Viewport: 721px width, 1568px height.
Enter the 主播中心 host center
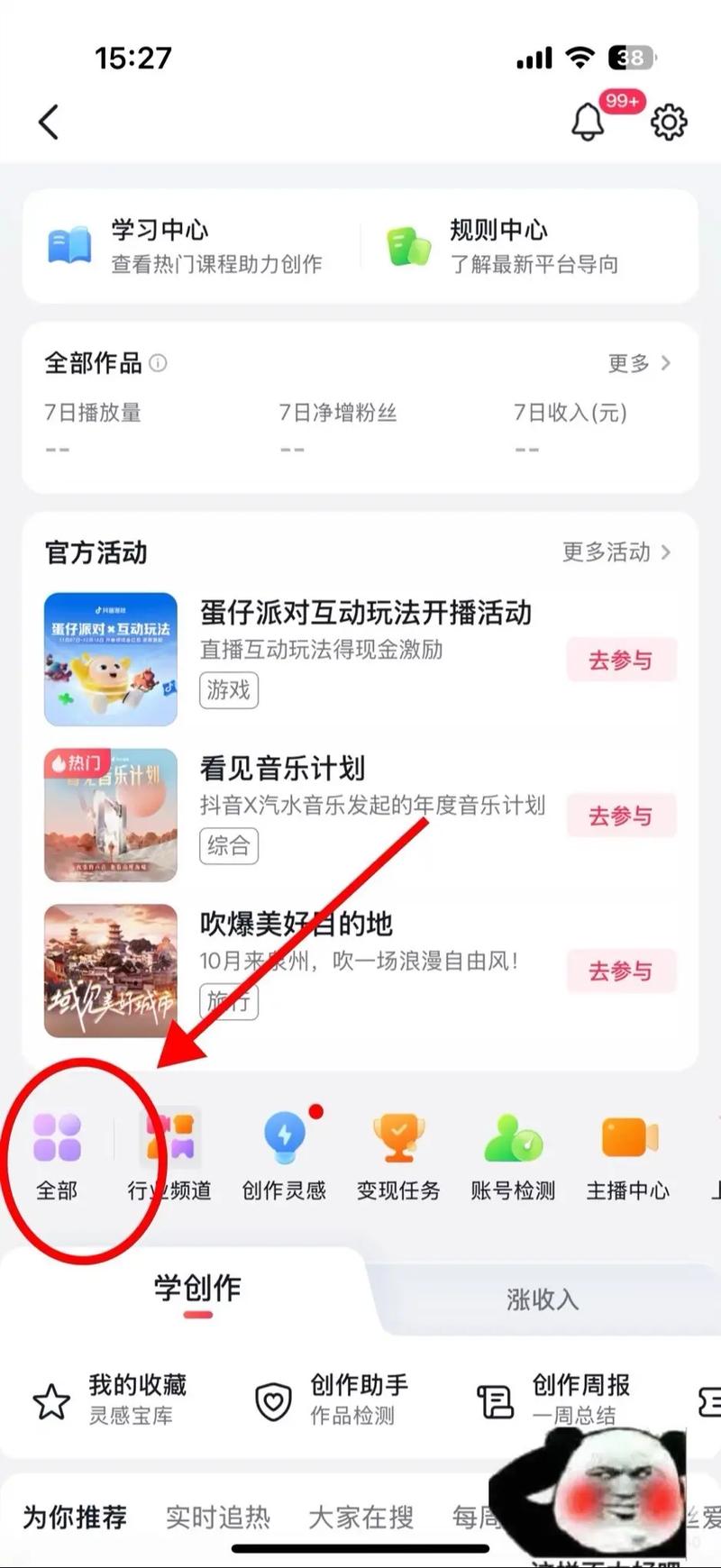625,1153
